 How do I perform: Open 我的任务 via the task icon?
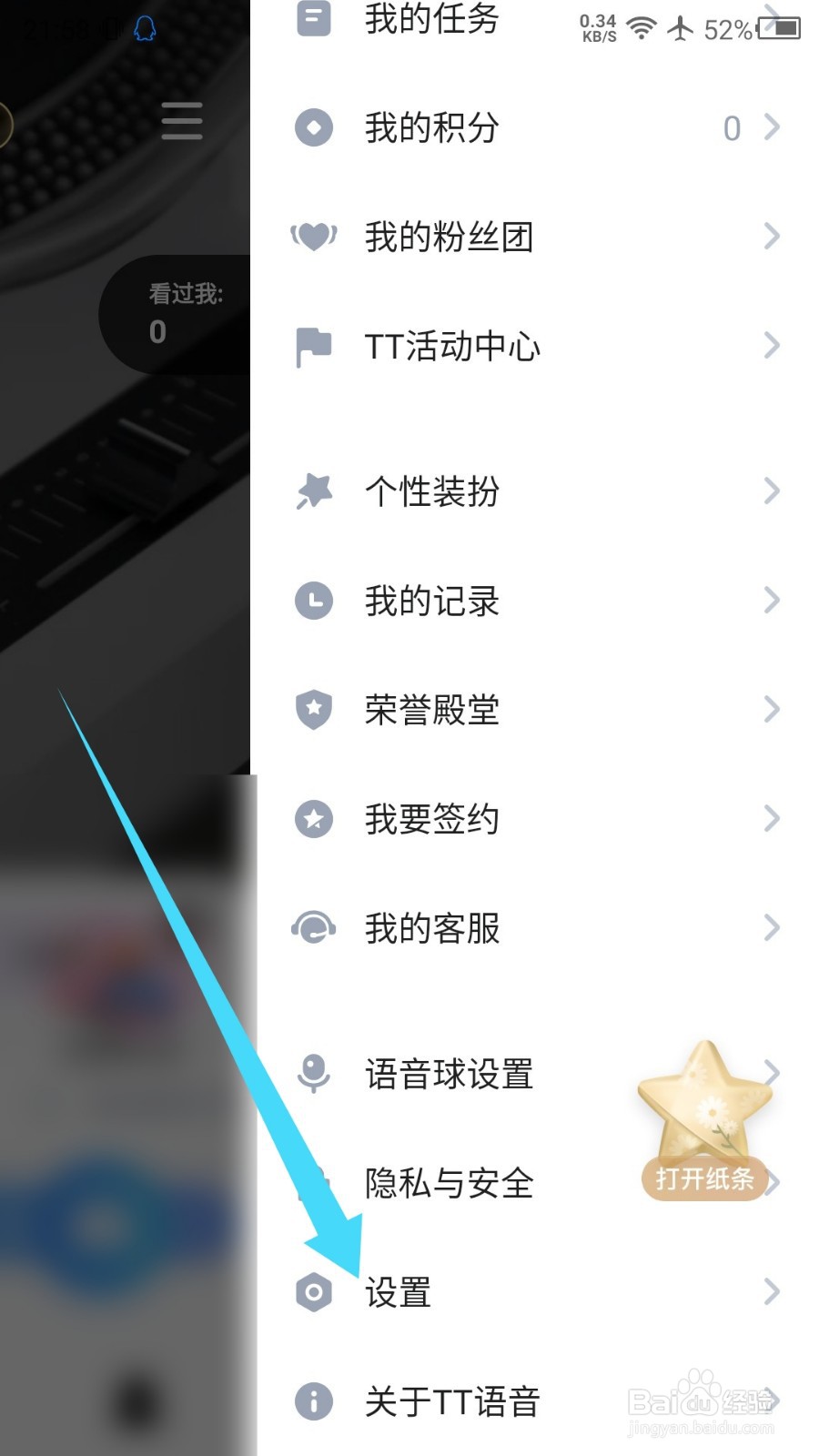(x=313, y=18)
